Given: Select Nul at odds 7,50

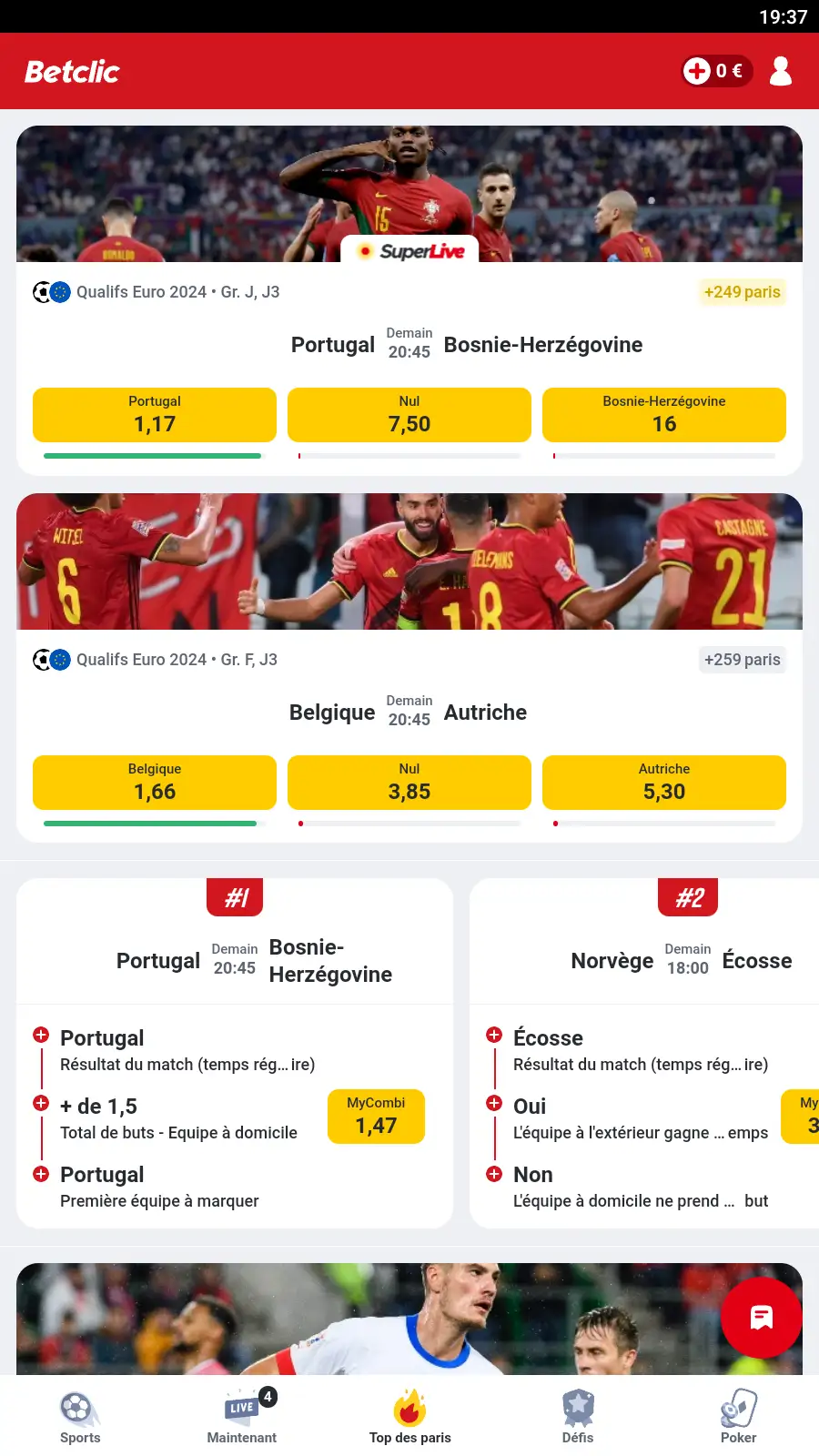Looking at the screenshot, I should (x=409, y=415).
